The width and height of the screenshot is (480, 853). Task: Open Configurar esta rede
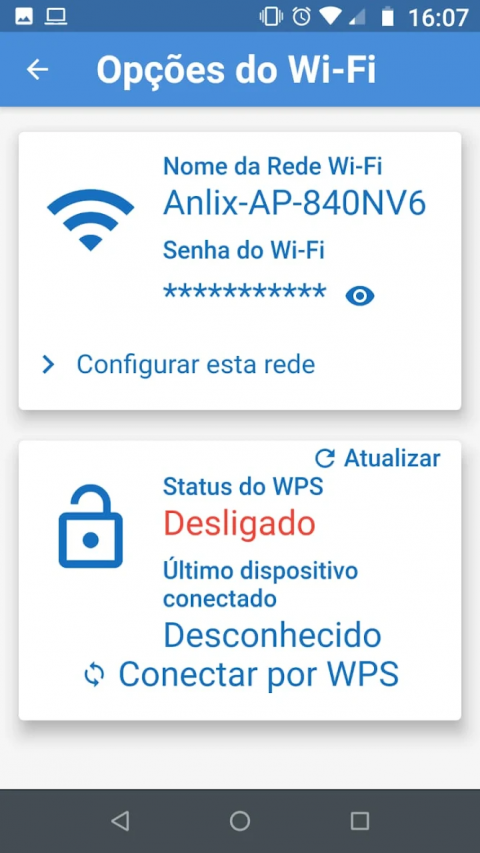[179, 364]
